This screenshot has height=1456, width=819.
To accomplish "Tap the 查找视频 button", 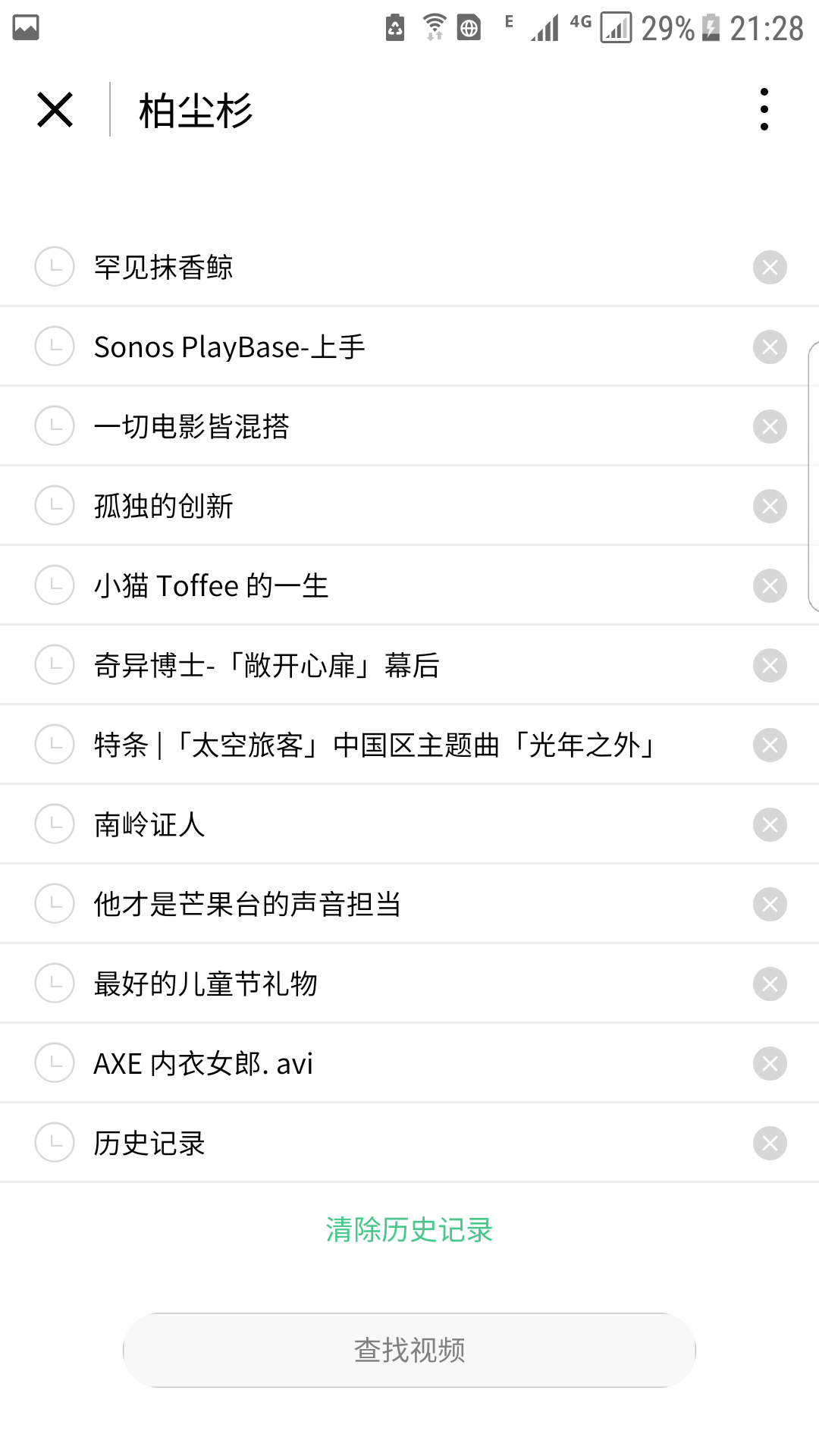I will tap(409, 1350).
